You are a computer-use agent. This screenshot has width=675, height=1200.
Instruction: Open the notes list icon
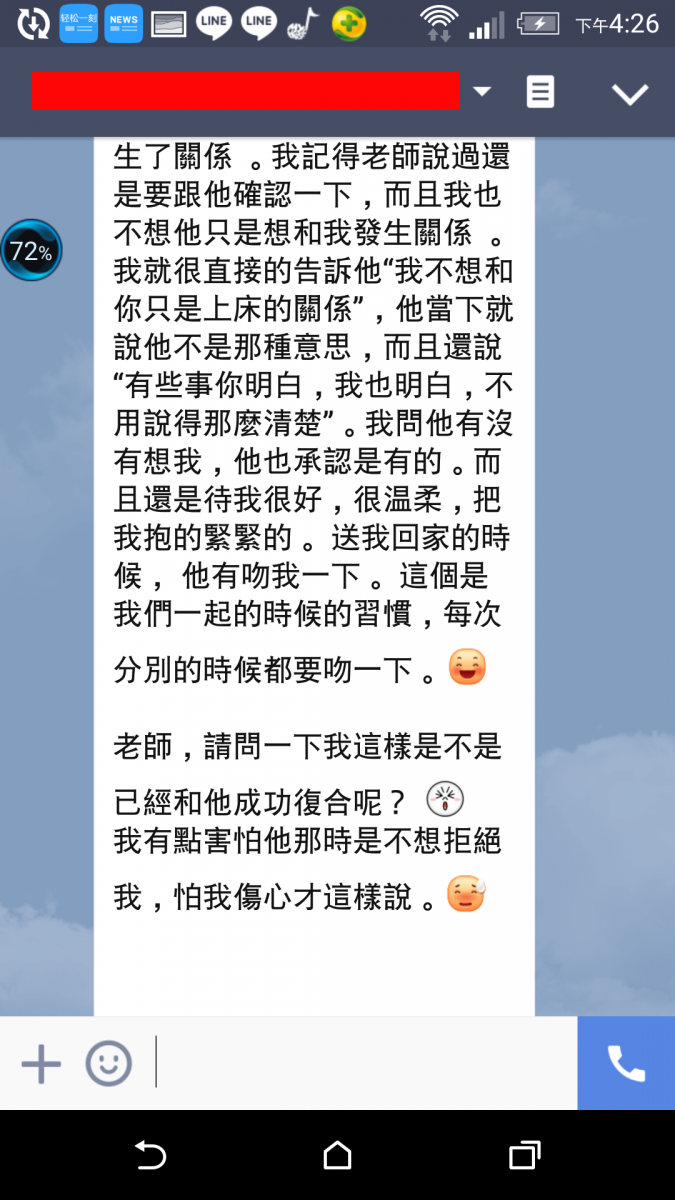[540, 92]
